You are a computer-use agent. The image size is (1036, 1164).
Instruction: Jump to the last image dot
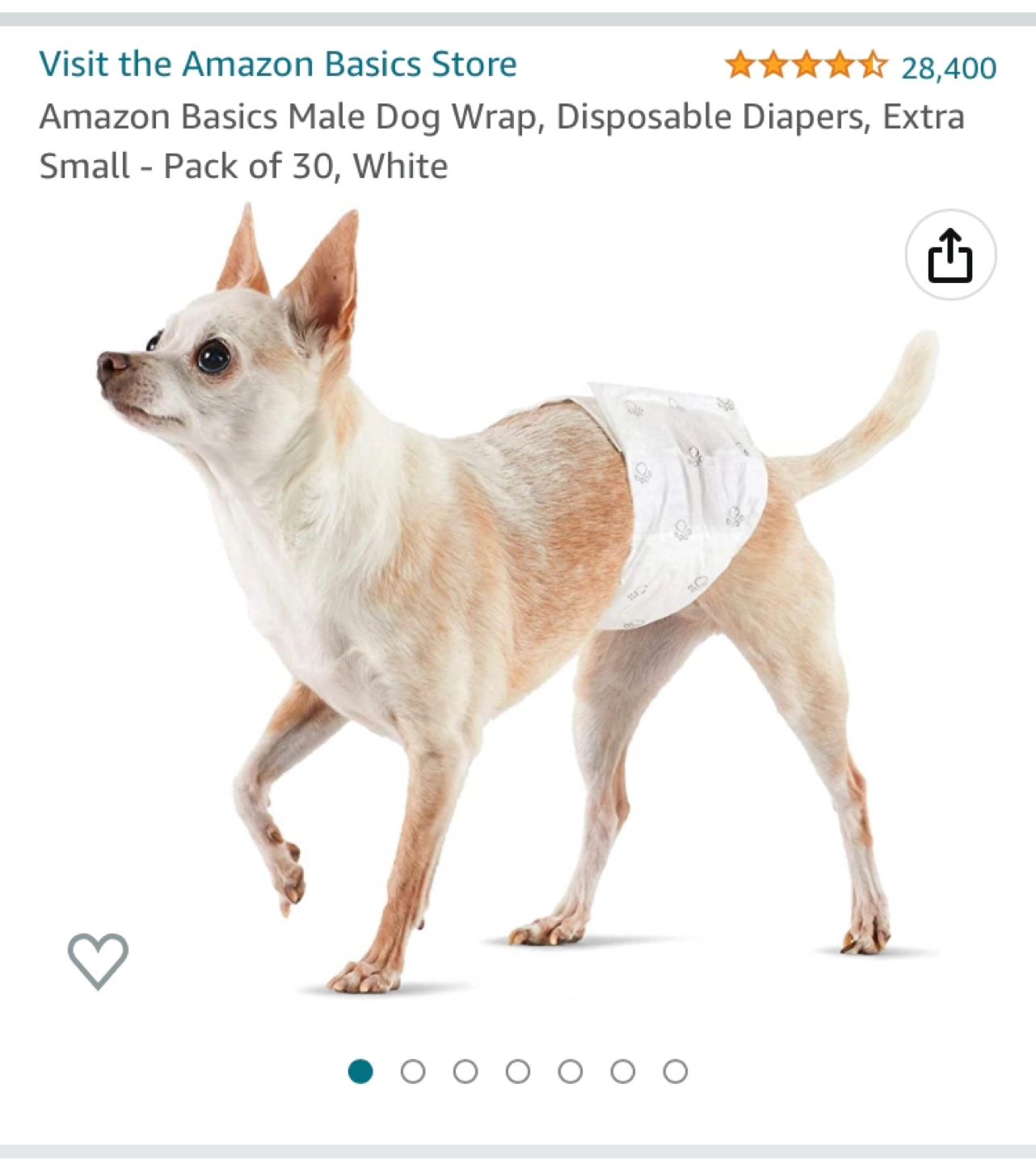point(675,1072)
